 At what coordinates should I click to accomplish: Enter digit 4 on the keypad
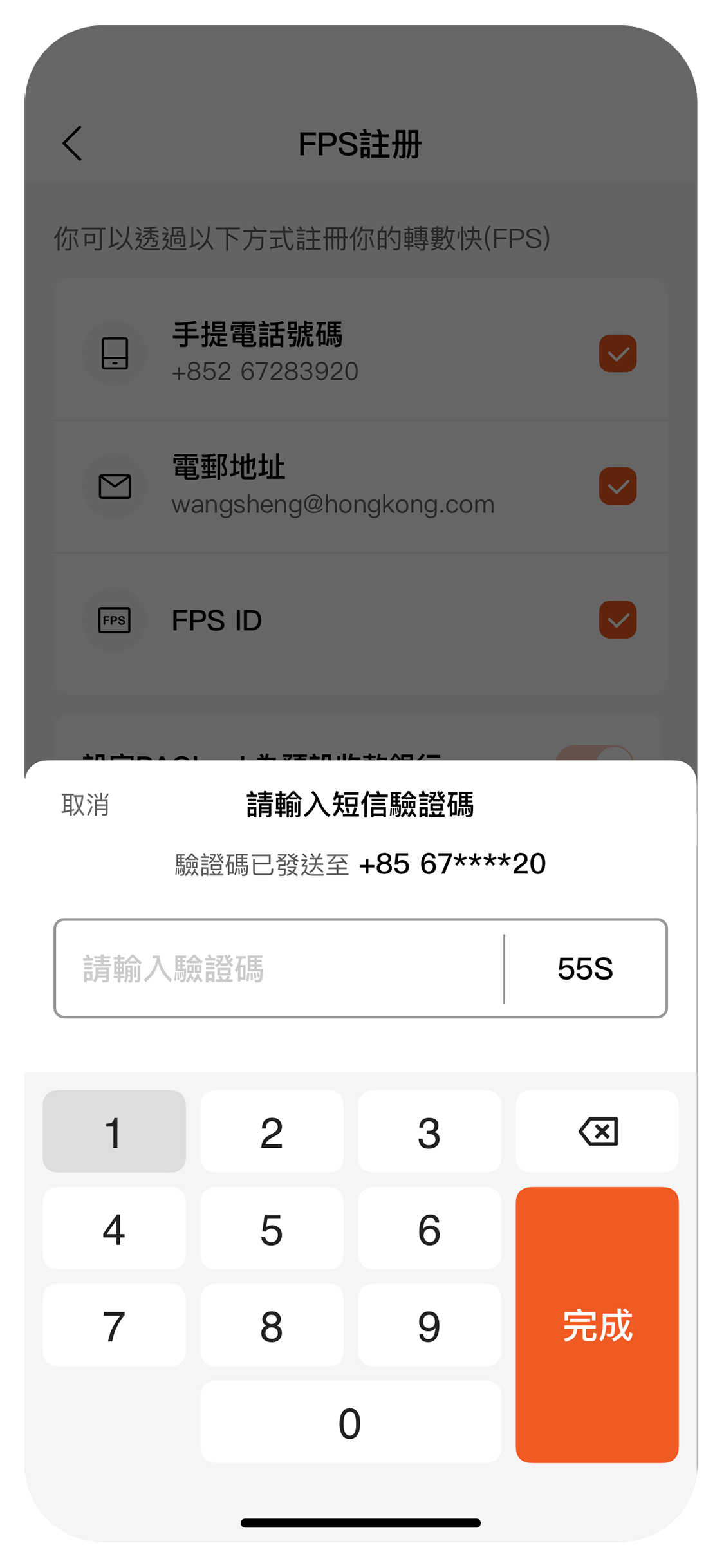coord(114,1228)
